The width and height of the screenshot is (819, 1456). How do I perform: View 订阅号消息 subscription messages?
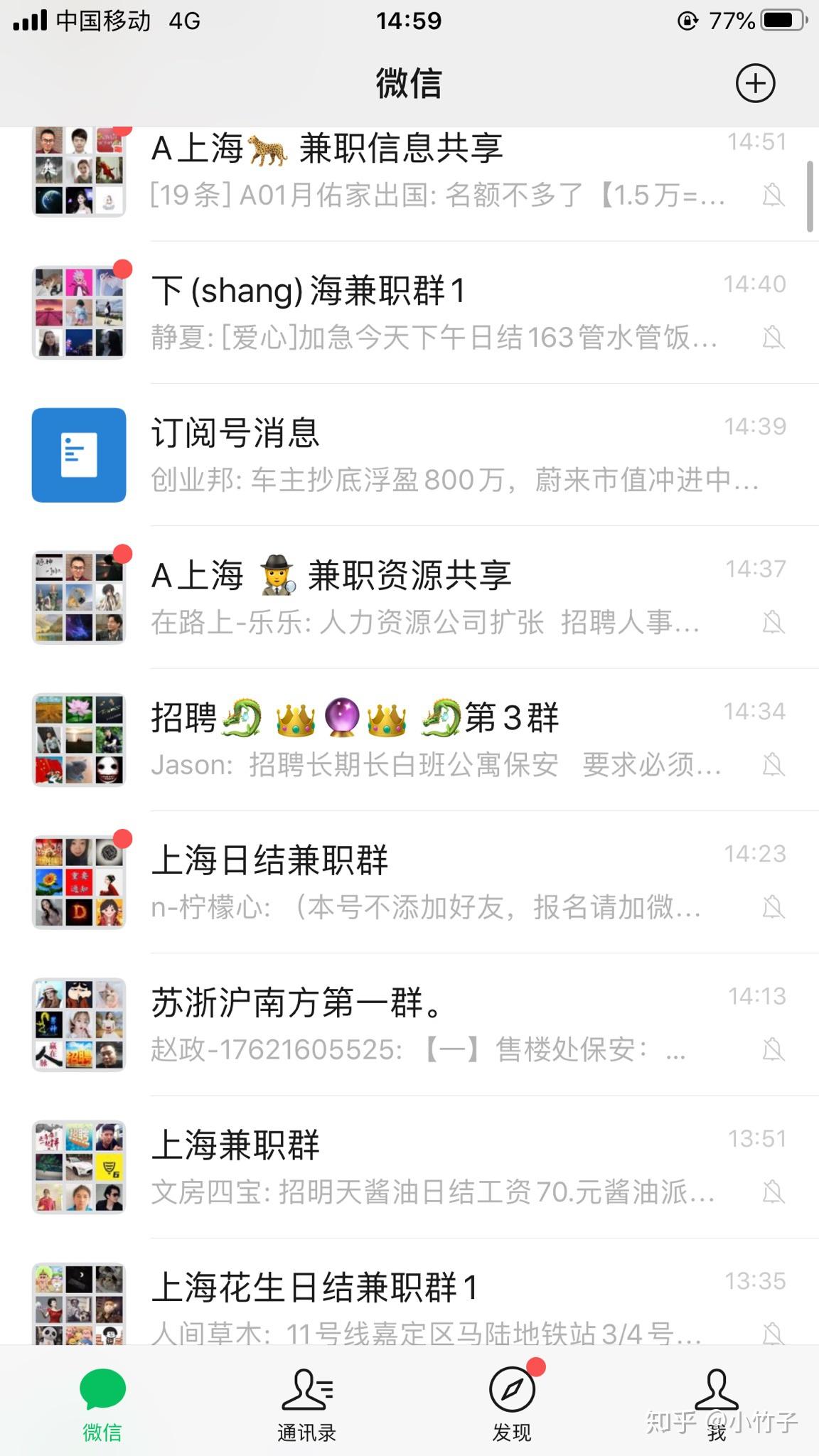427,455
